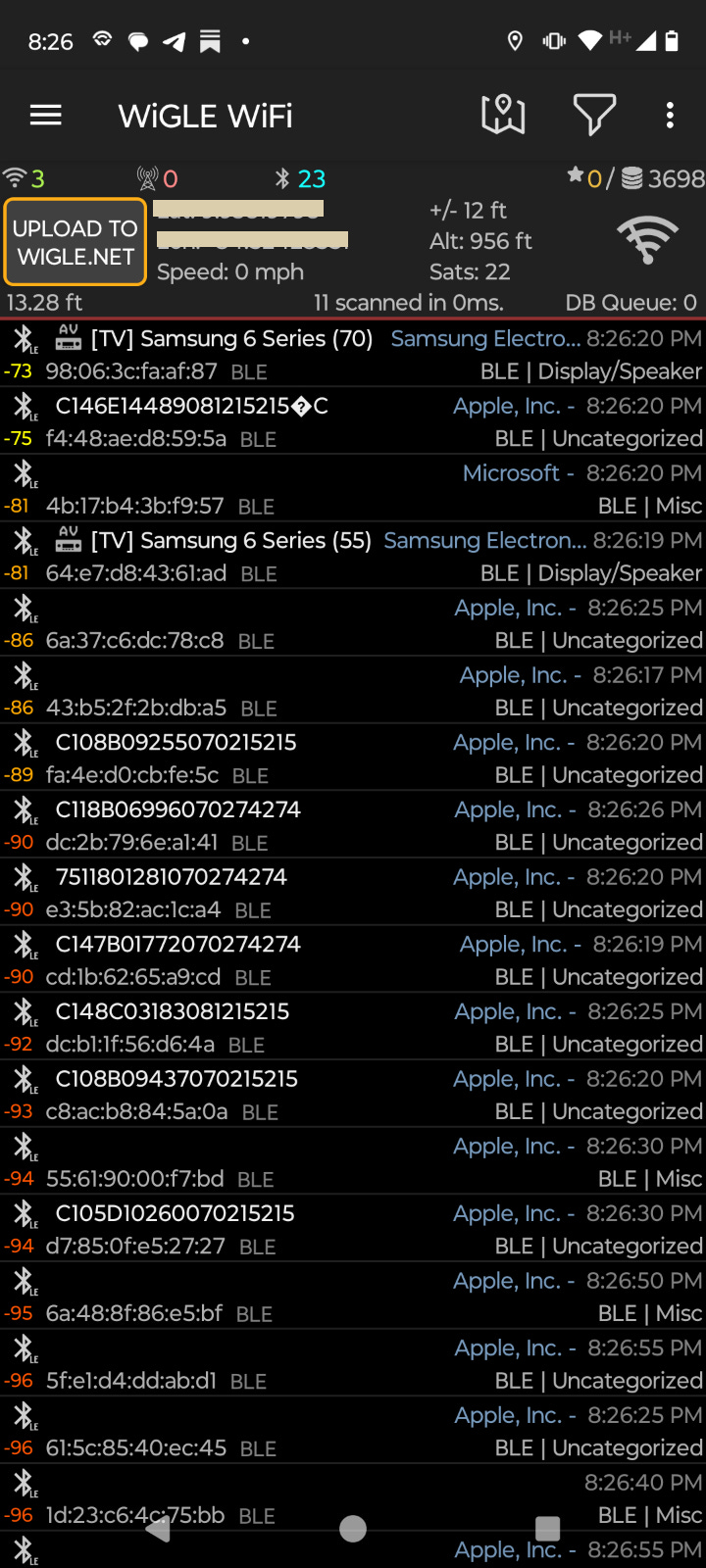Open the overflow menu

point(670,116)
